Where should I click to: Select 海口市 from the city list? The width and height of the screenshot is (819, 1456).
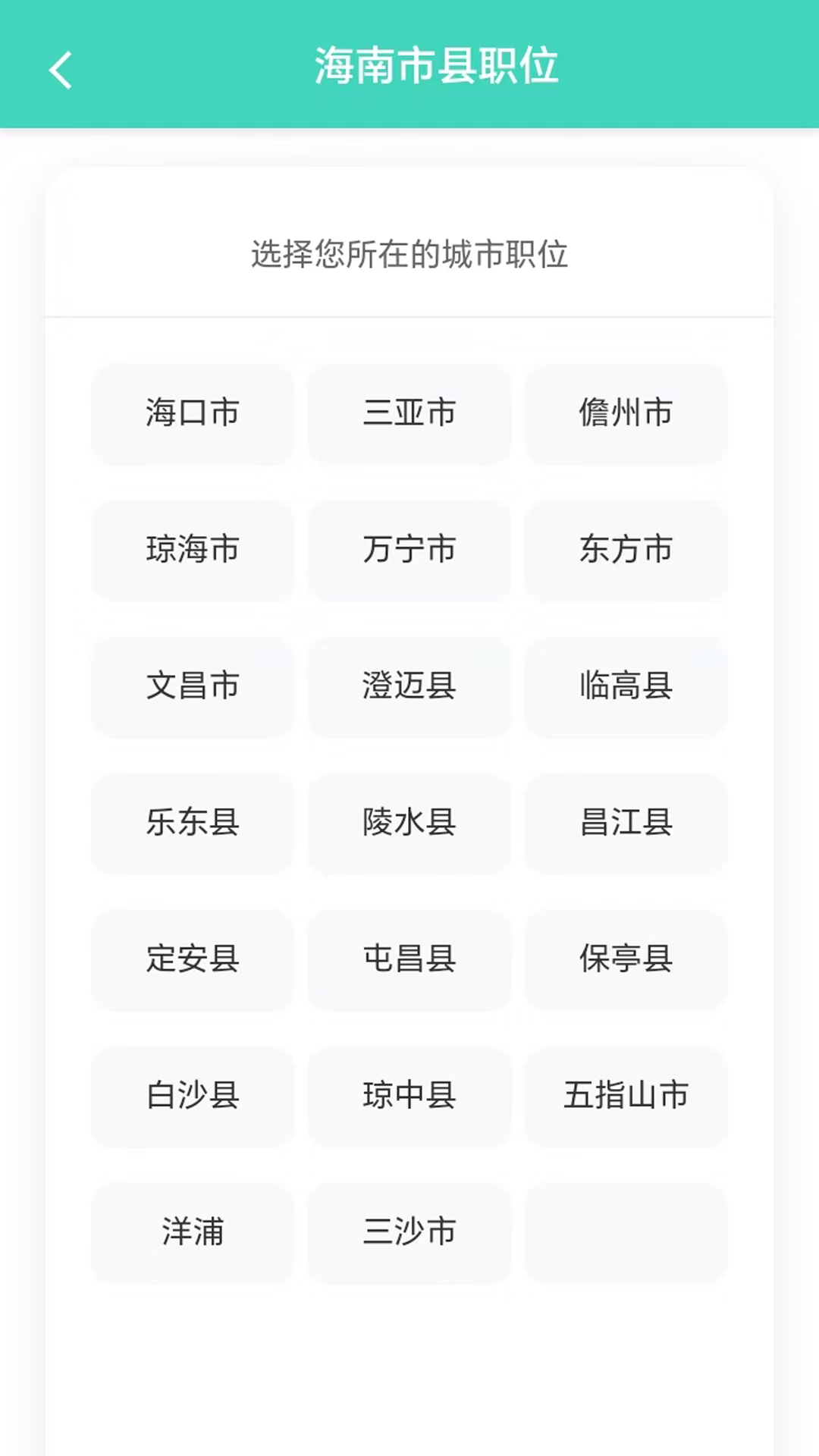tap(192, 413)
